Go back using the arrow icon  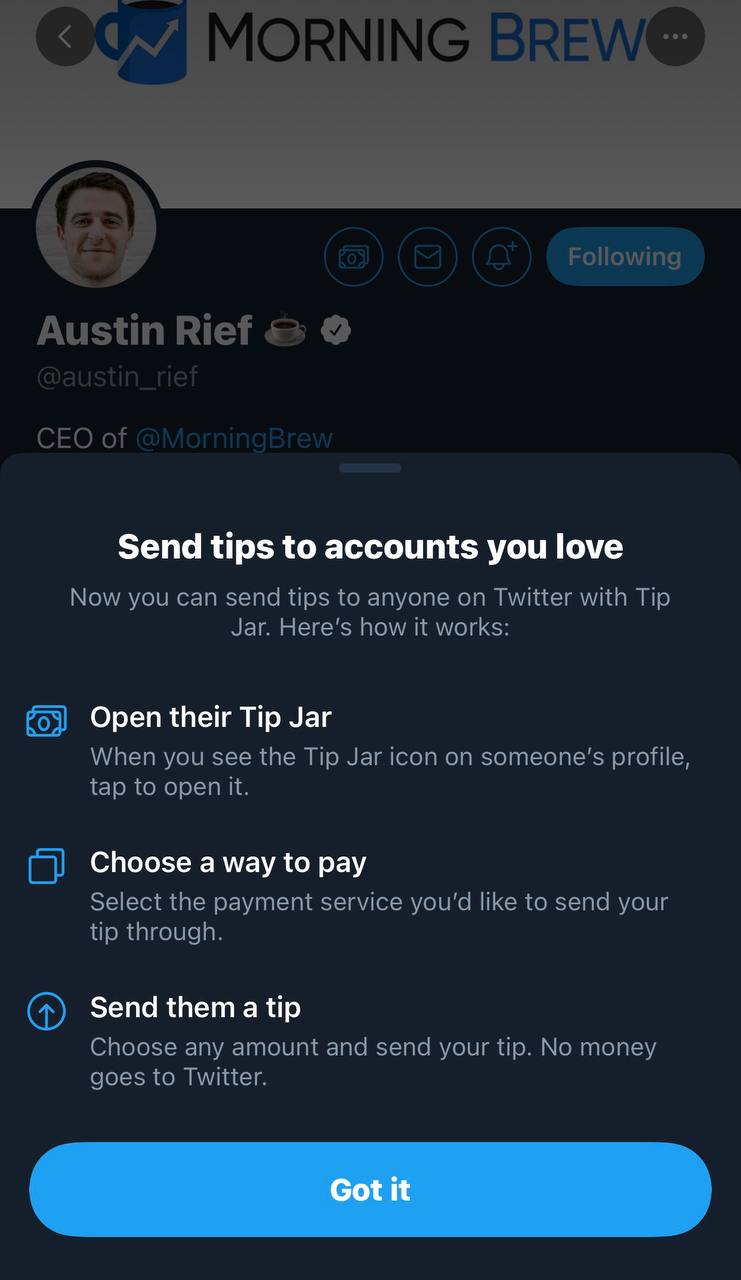(x=65, y=37)
